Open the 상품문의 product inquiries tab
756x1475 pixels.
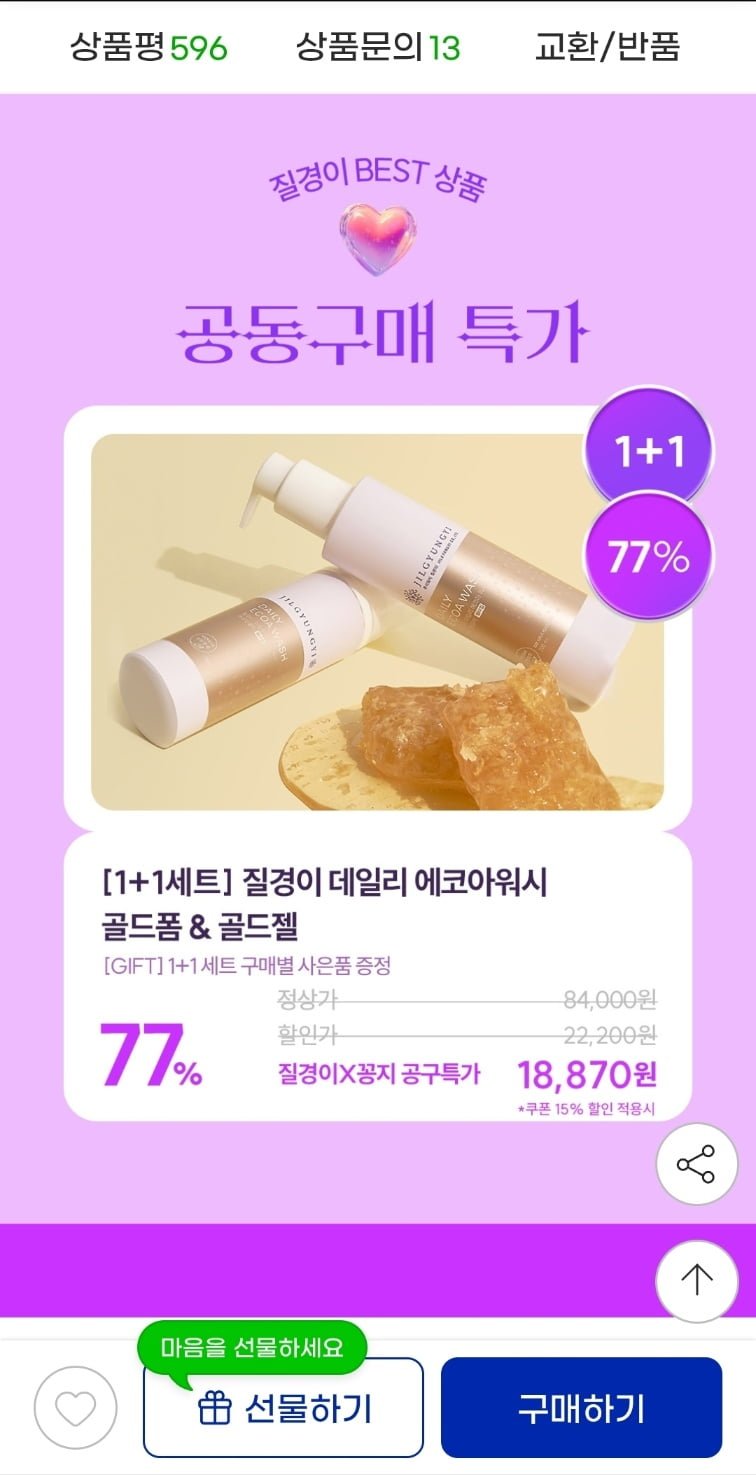tap(378, 47)
